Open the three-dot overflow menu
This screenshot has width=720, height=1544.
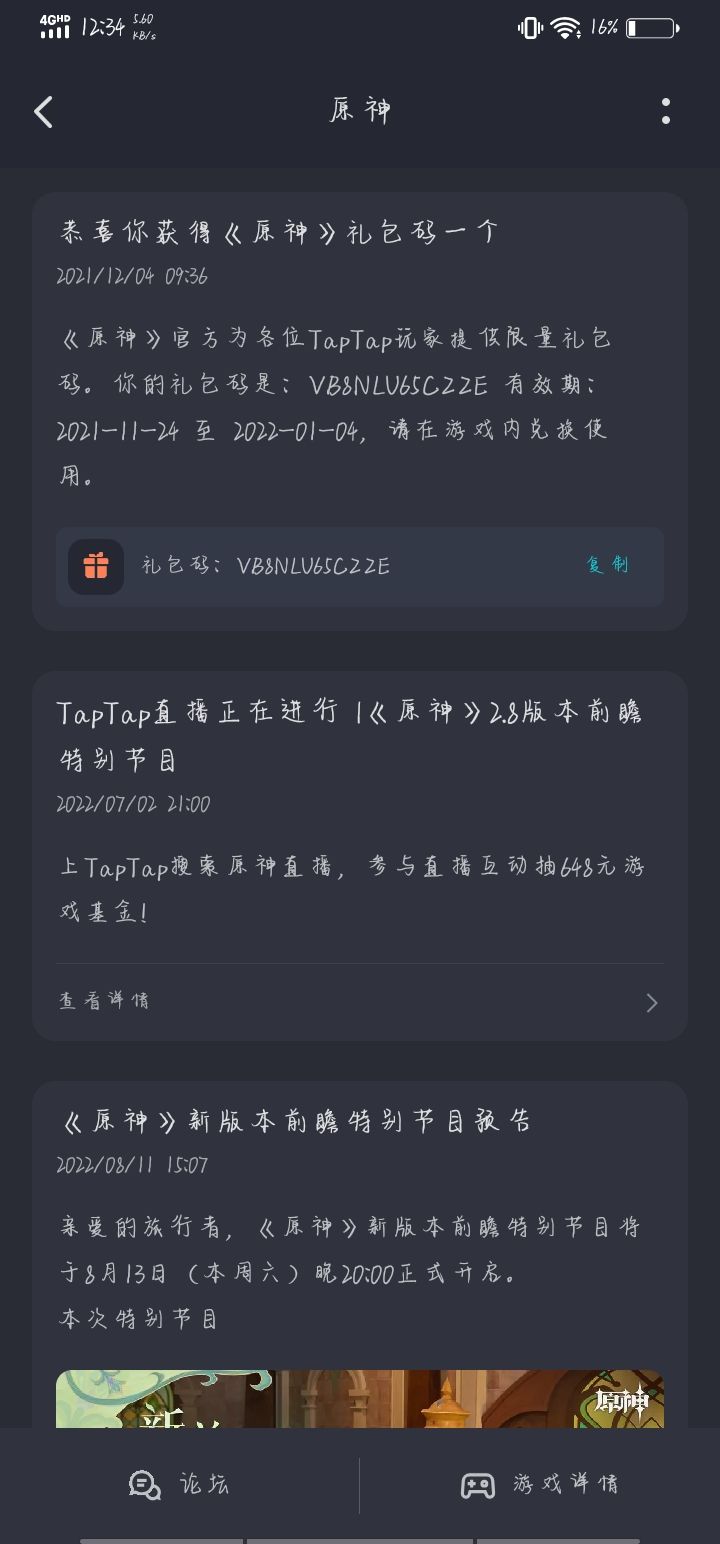pos(666,112)
